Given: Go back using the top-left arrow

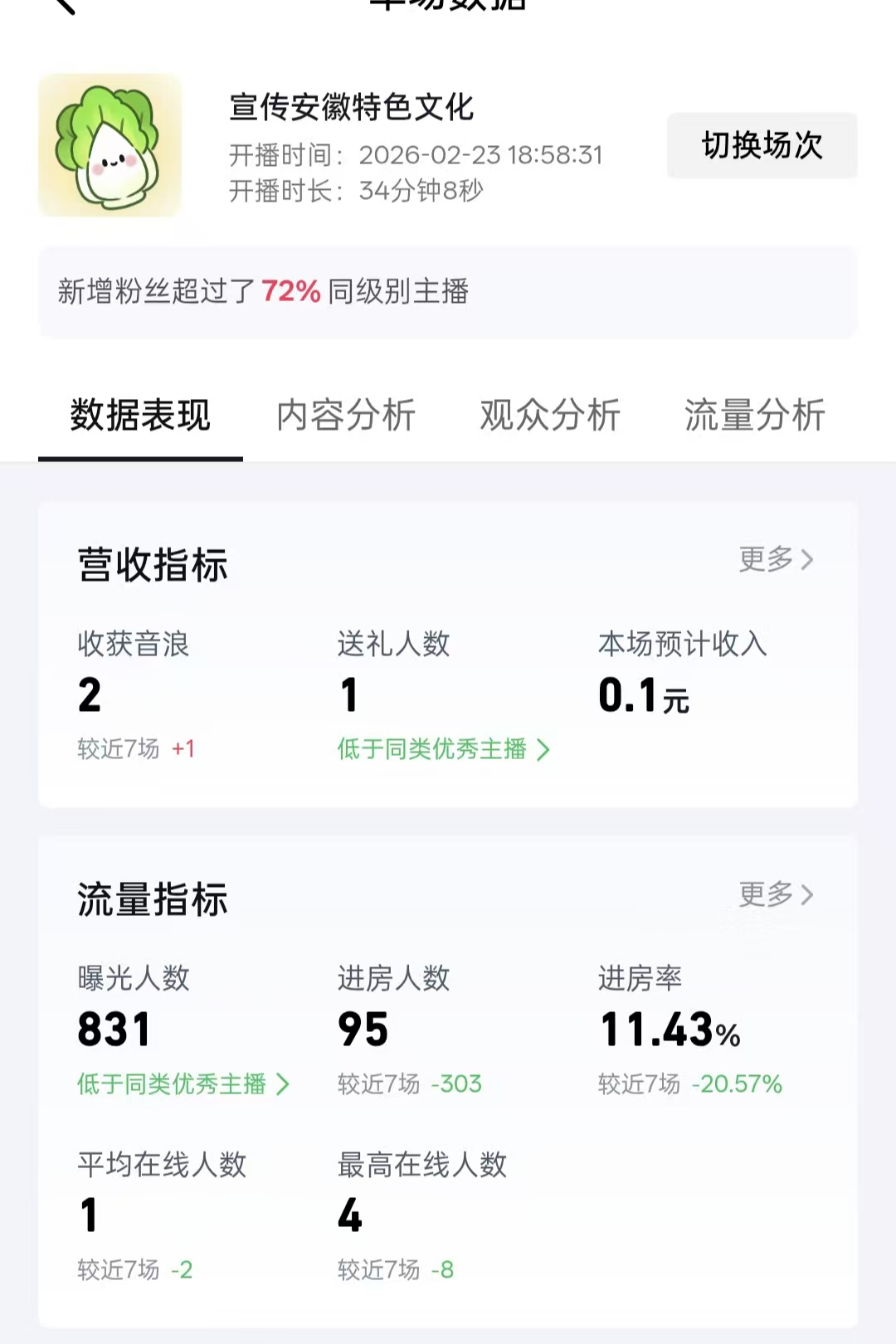Looking at the screenshot, I should coord(65,5).
